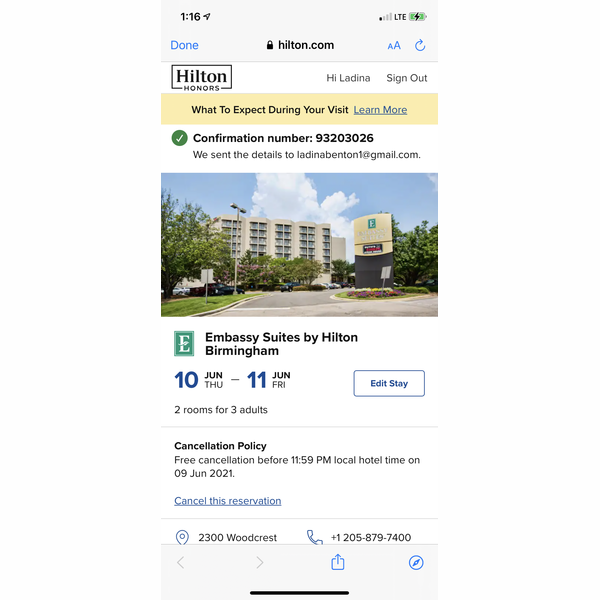This screenshot has height=600, width=600.
Task: Select Cancel this reservation link
Action: (227, 501)
